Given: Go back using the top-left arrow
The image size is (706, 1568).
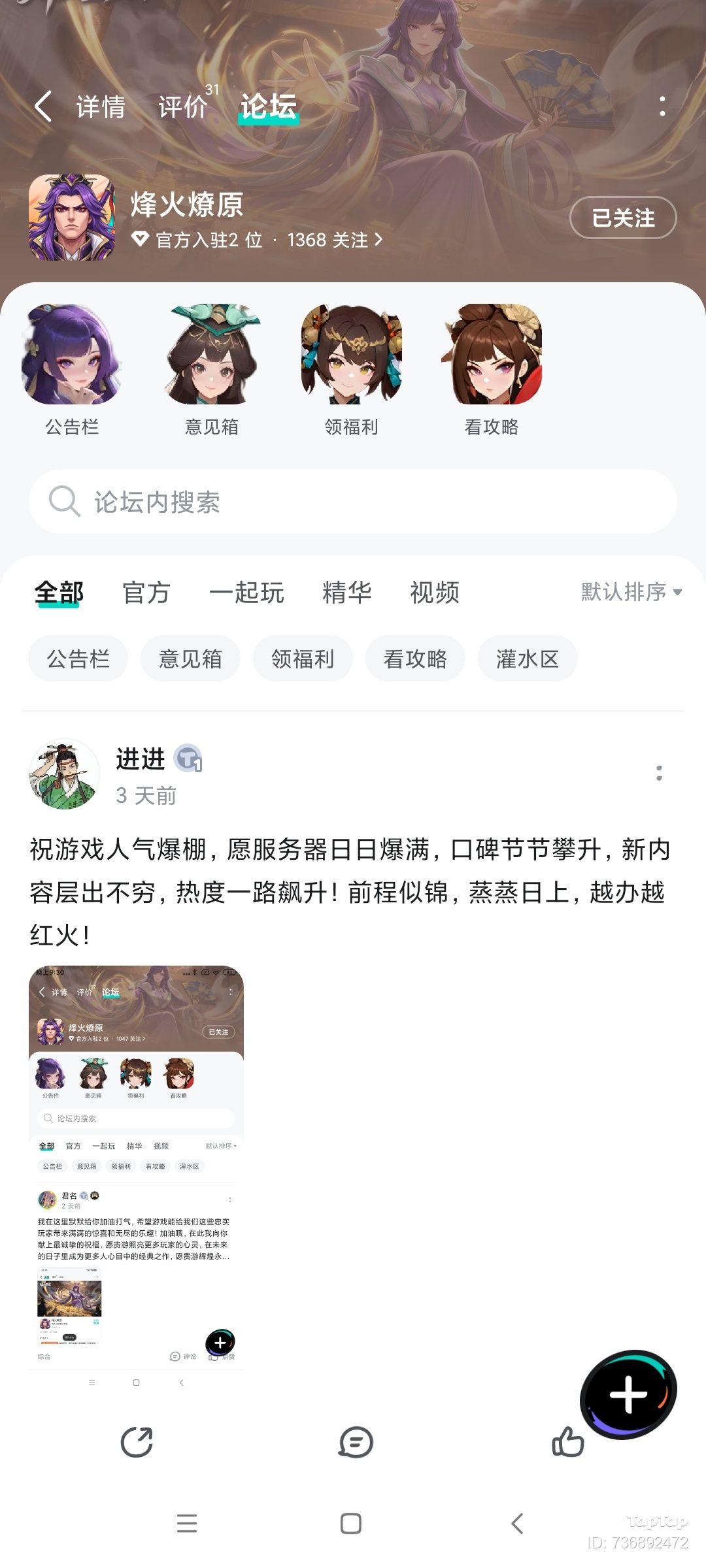Looking at the screenshot, I should pos(43,106).
